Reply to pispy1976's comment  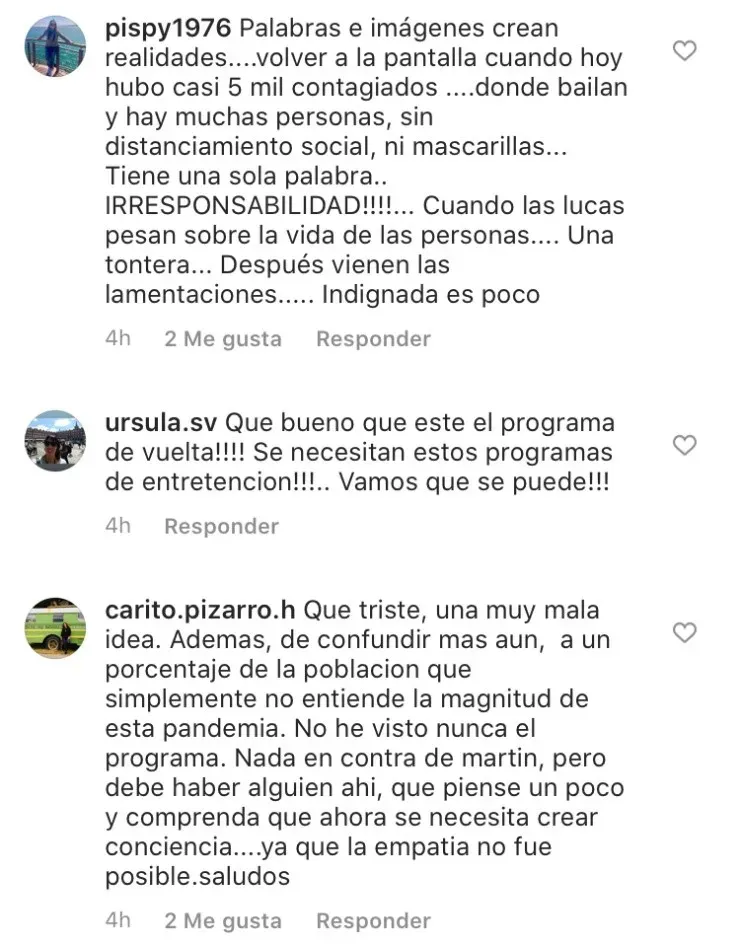point(373,339)
